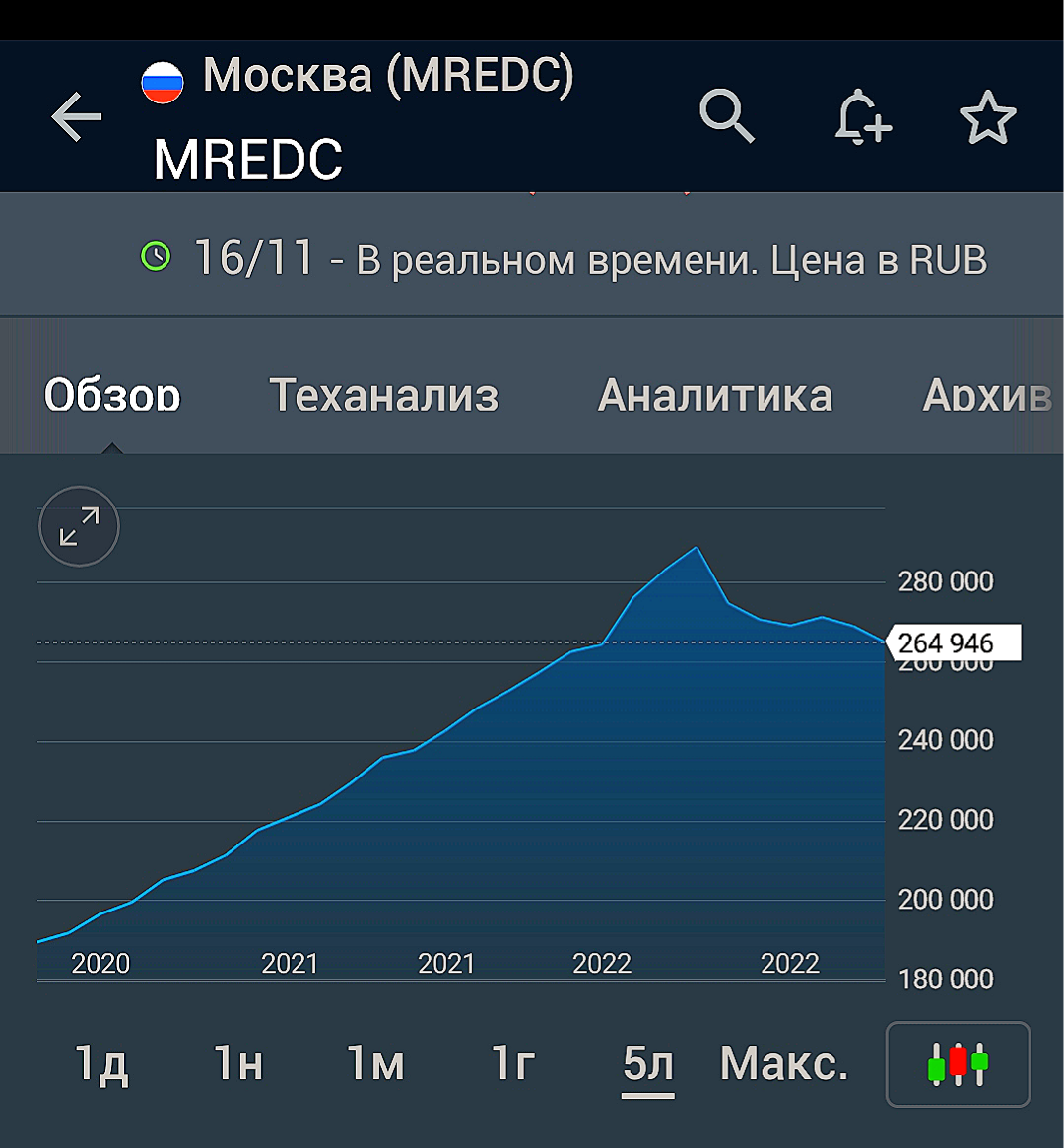Add MREDC to favorites with the star
The image size is (1064, 1148).
[x=988, y=116]
